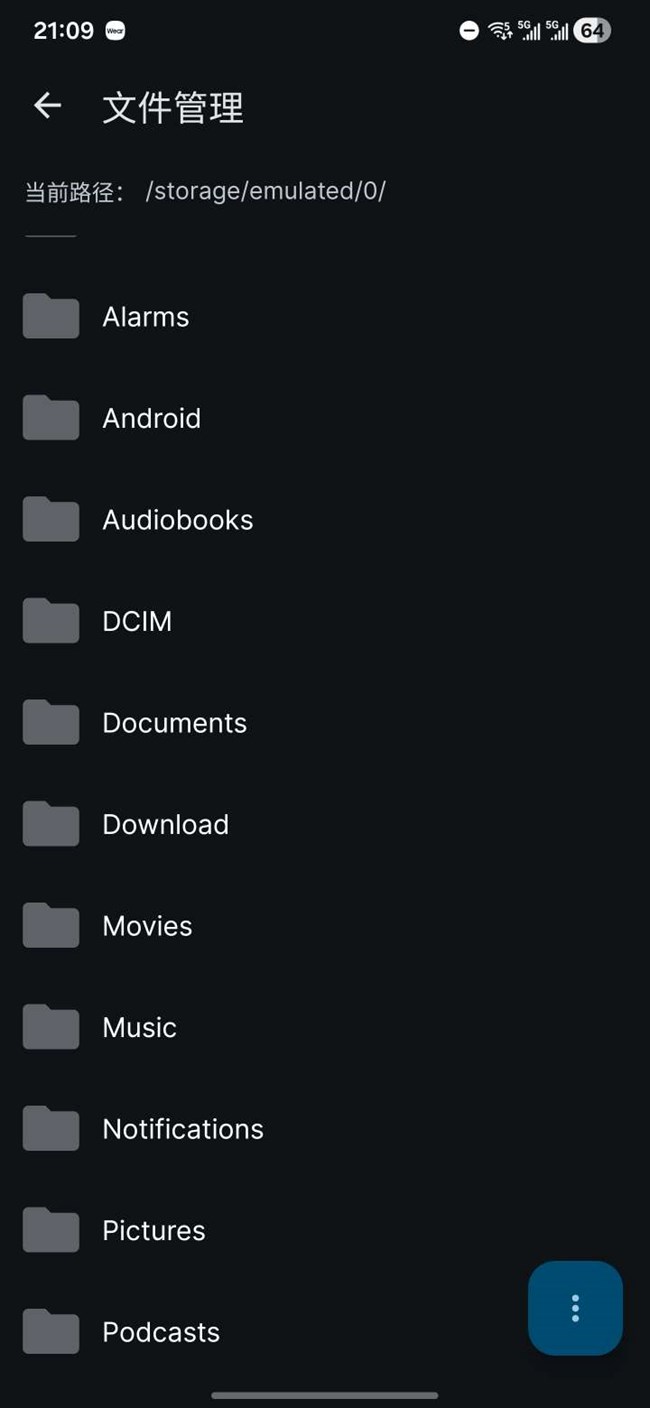This screenshot has width=650, height=1408.
Task: Open the floating three-dot menu button
Action: pos(575,1308)
